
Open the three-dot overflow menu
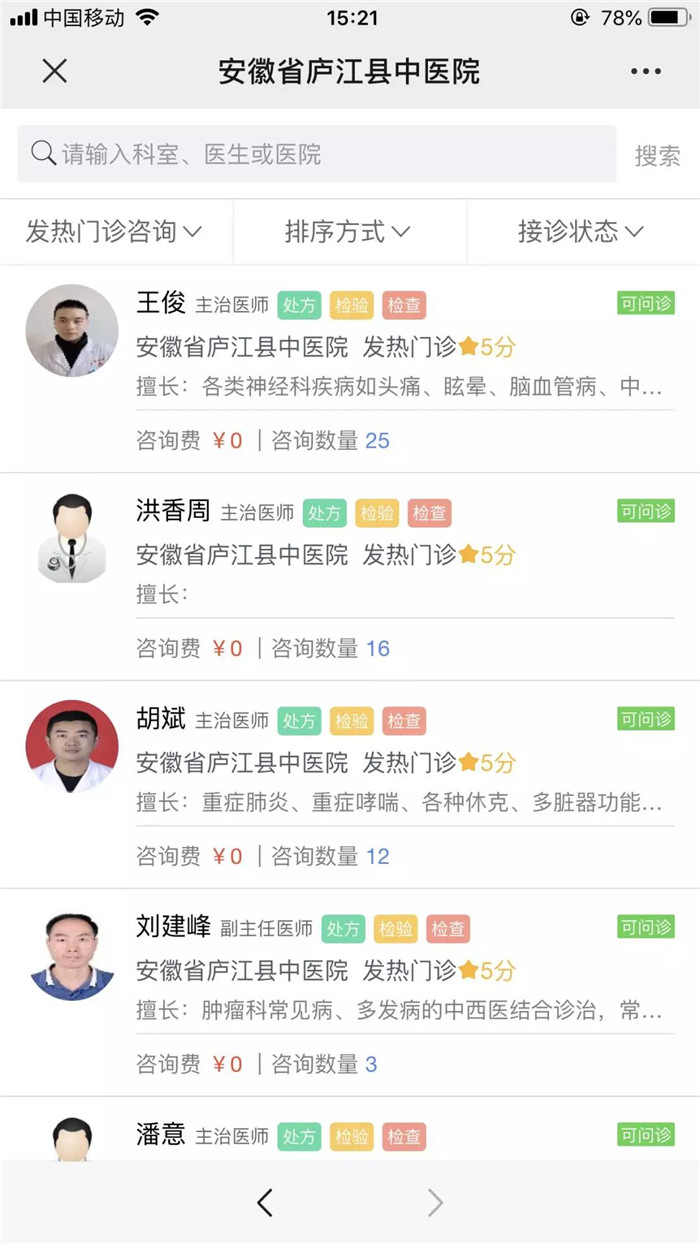click(x=646, y=71)
